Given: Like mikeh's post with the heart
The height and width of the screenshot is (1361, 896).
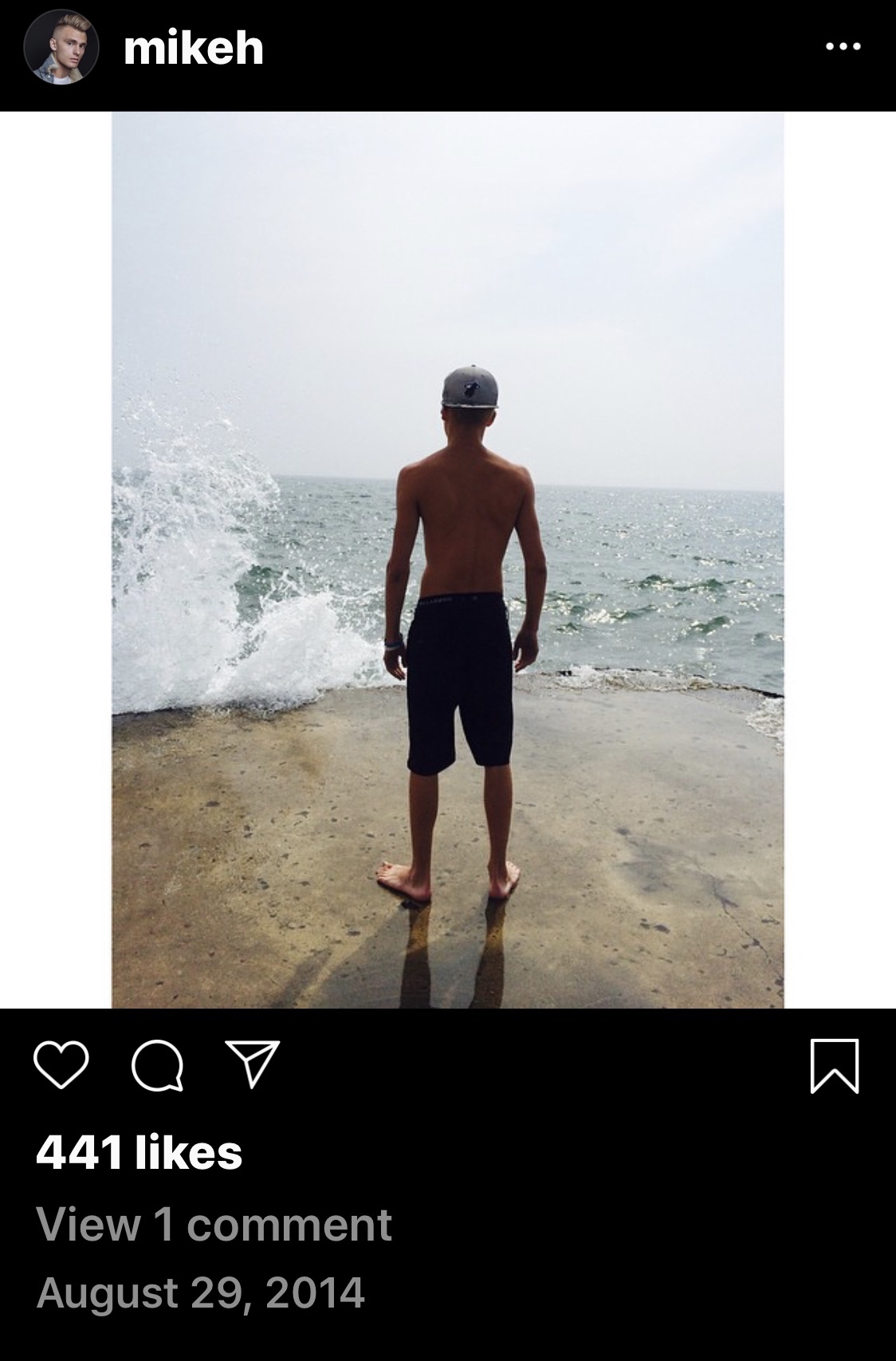Looking at the screenshot, I should click(61, 1065).
